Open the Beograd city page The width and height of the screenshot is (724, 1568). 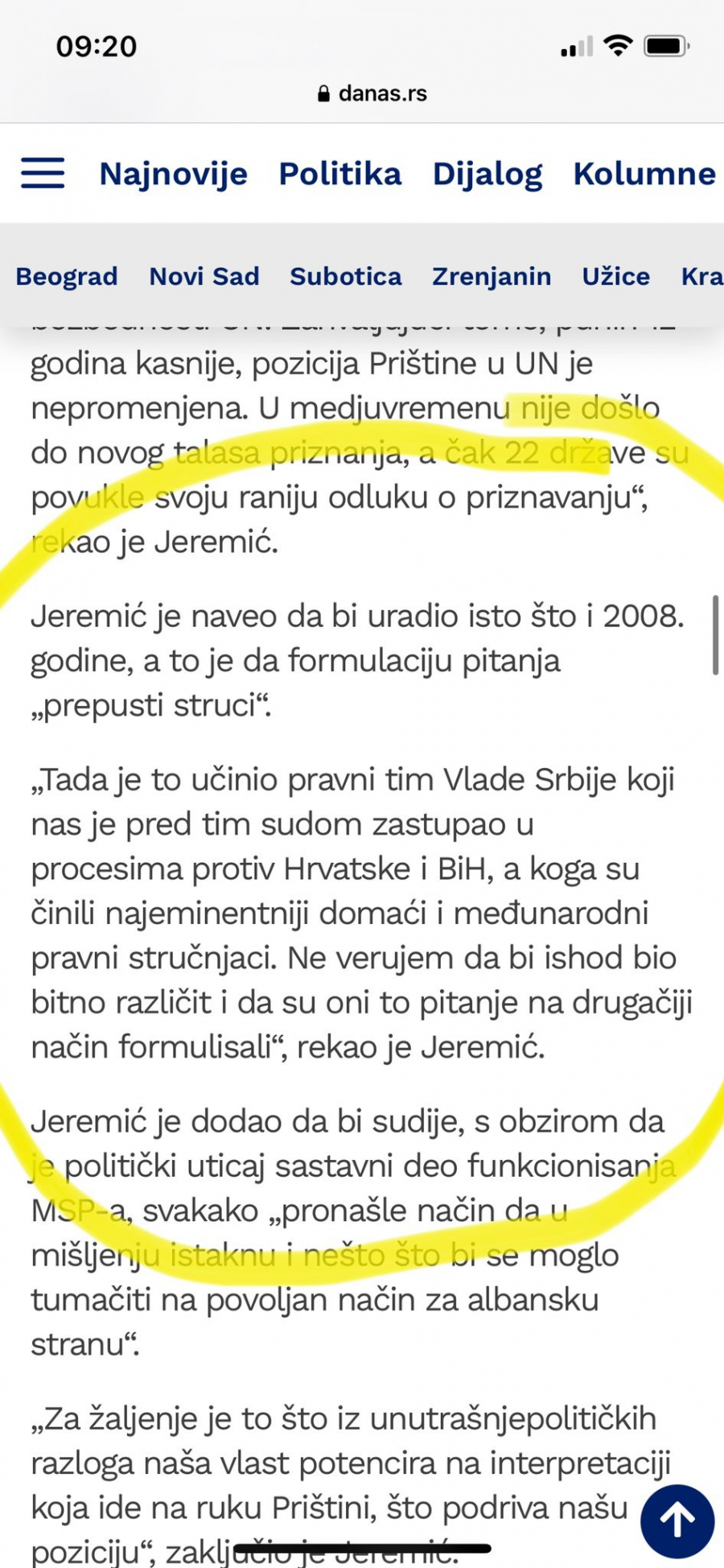[67, 277]
